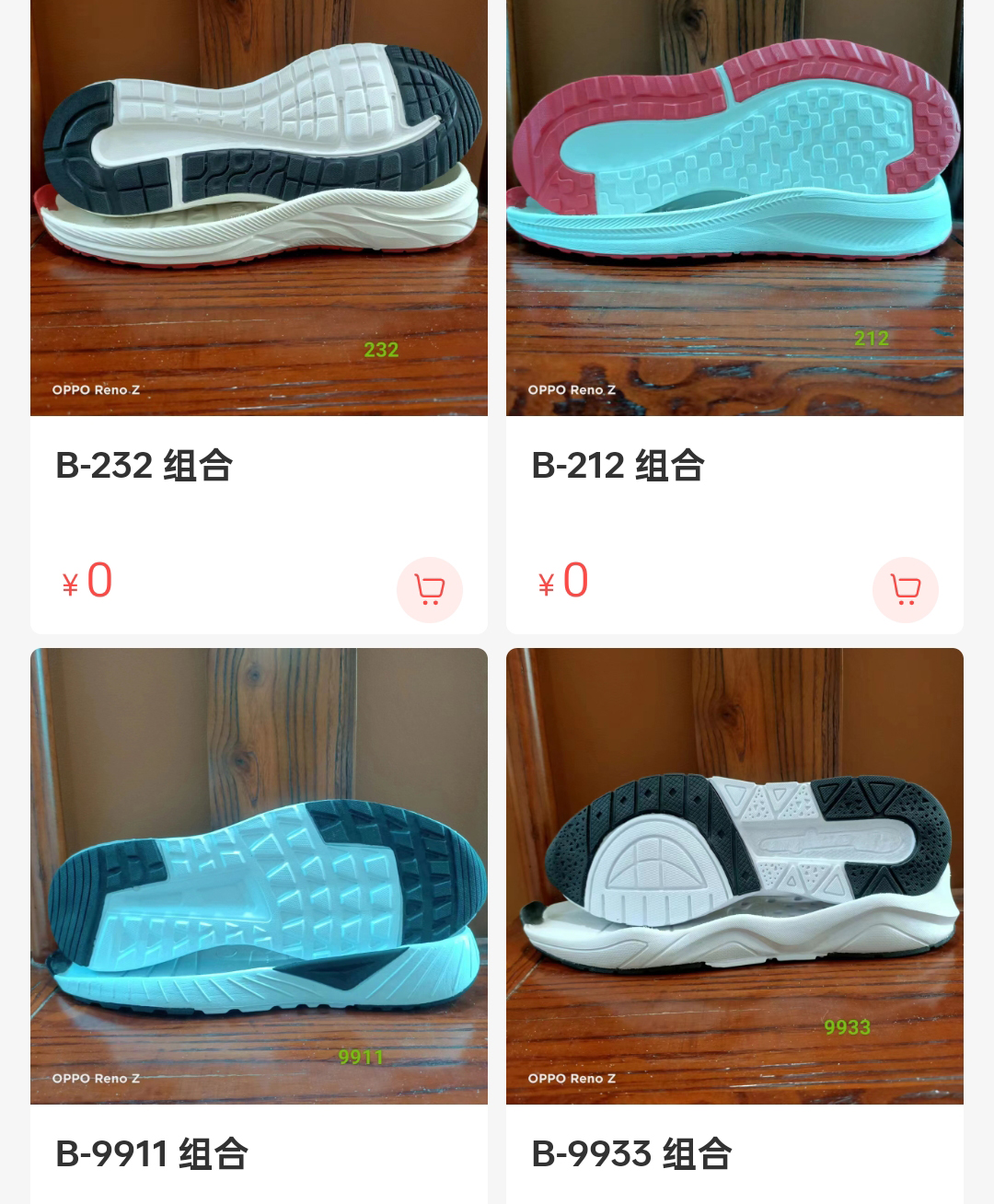Add B-212 组合 to the cart
The width and height of the screenshot is (994, 1204).
click(x=905, y=589)
